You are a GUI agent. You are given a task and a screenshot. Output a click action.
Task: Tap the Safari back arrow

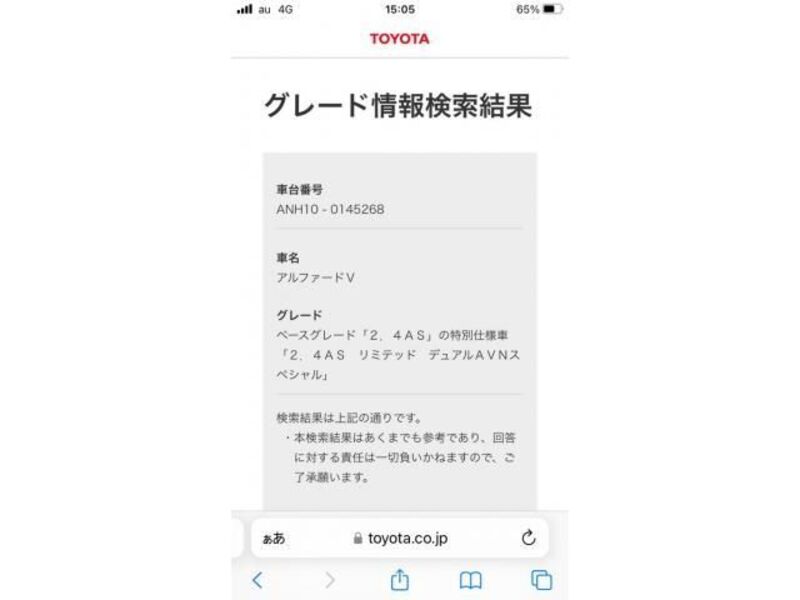click(257, 580)
